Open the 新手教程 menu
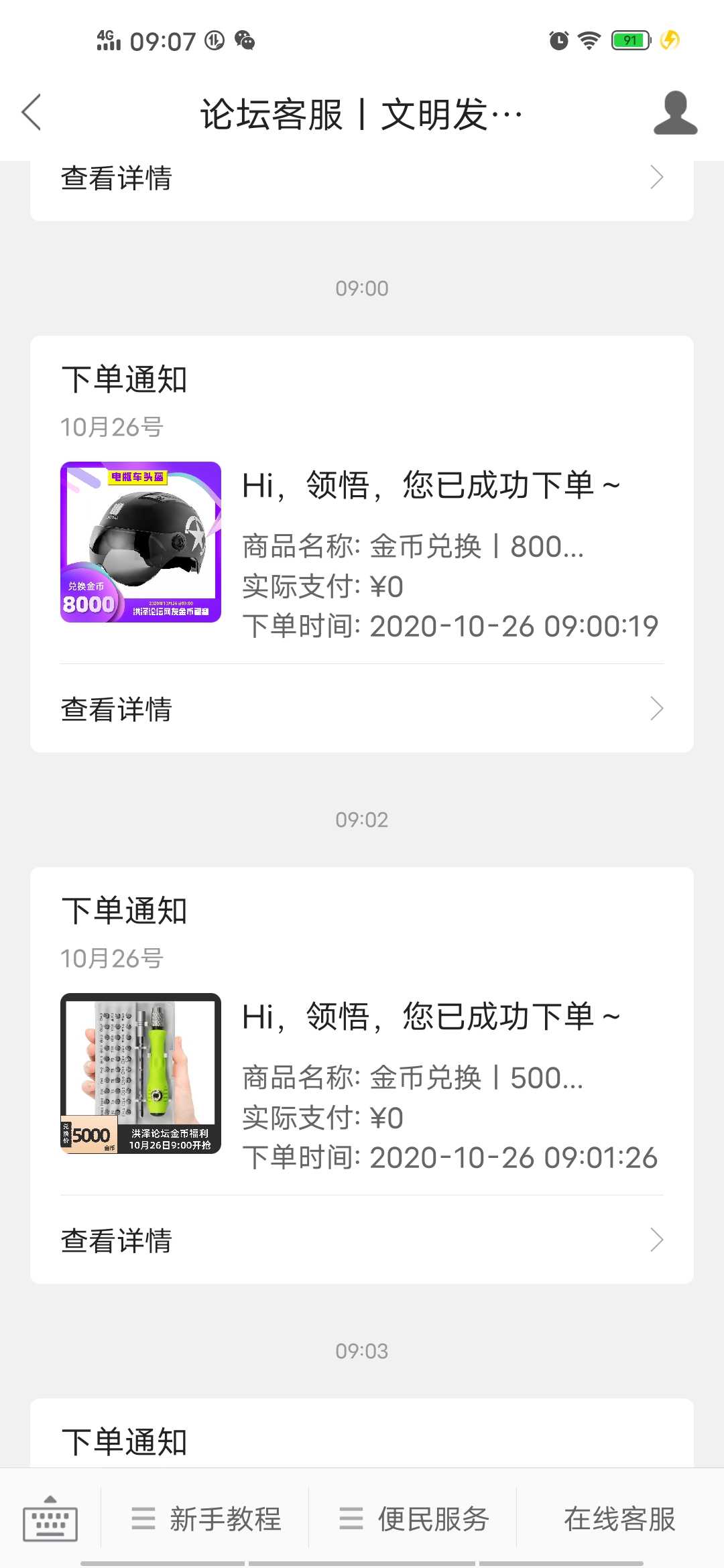 point(205,1518)
